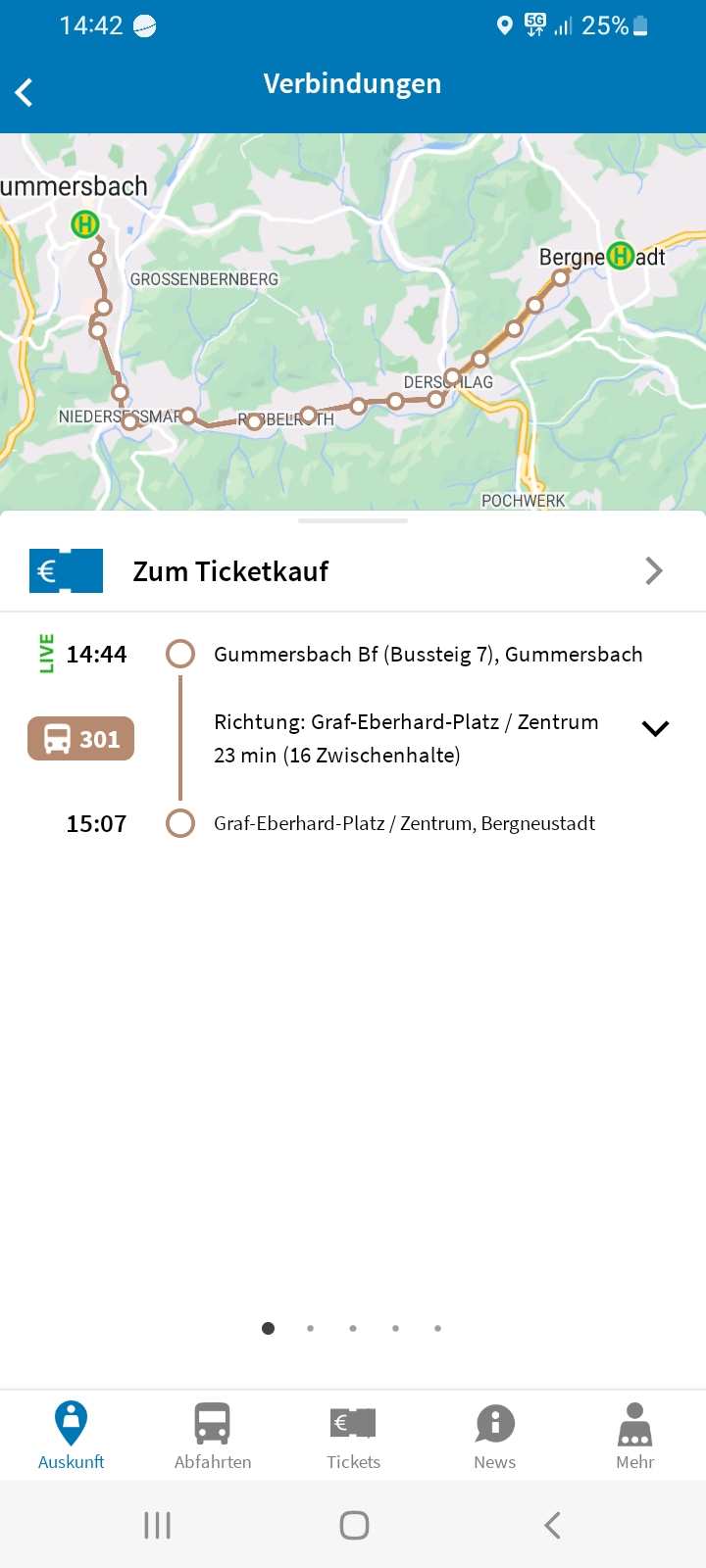Open Zum Ticketkauf to buy a ticket
Viewport: 706px width, 1568px height.
coord(353,571)
